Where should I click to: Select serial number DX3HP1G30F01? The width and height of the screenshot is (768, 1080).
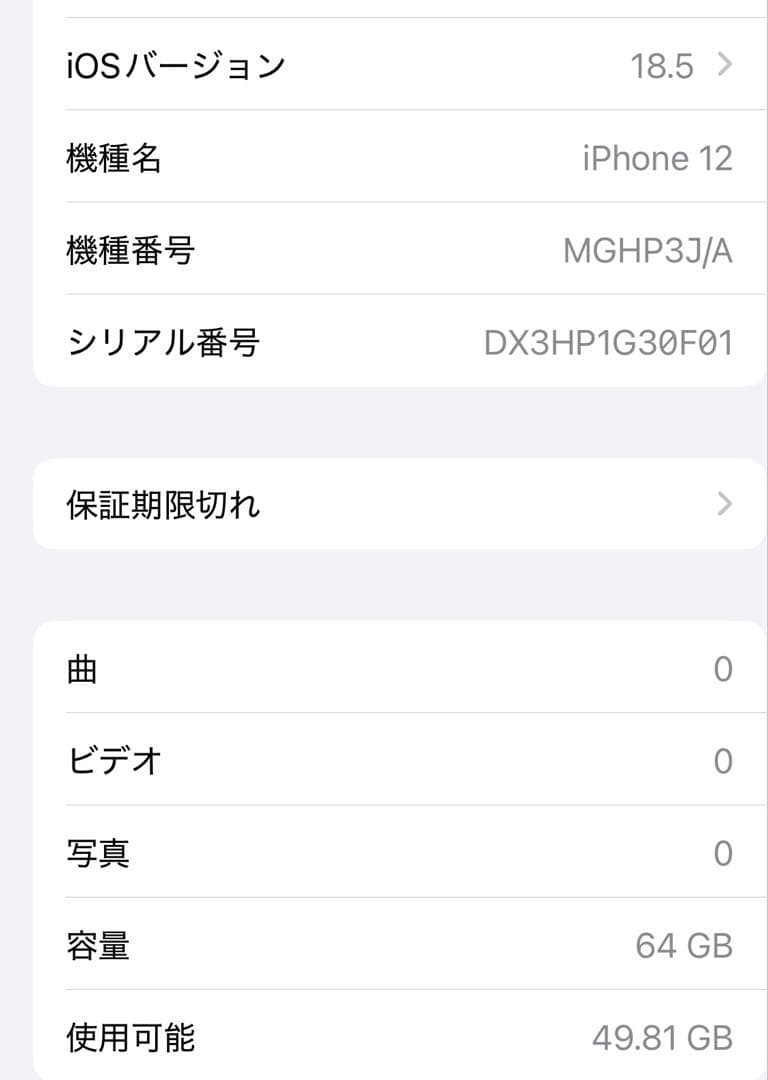(x=384, y=343)
